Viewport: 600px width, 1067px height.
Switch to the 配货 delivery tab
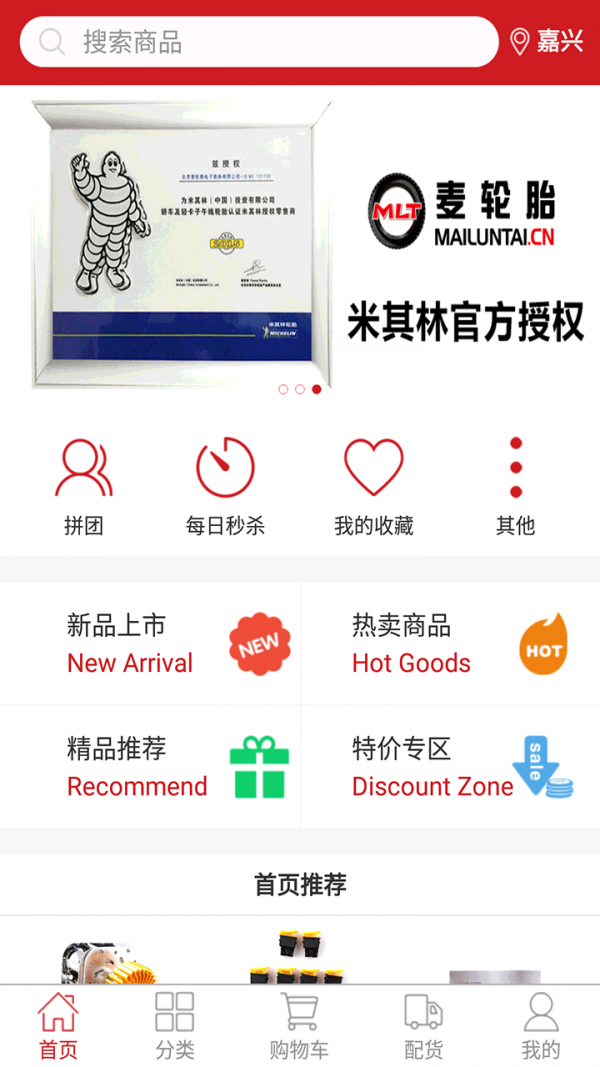coord(423,1026)
